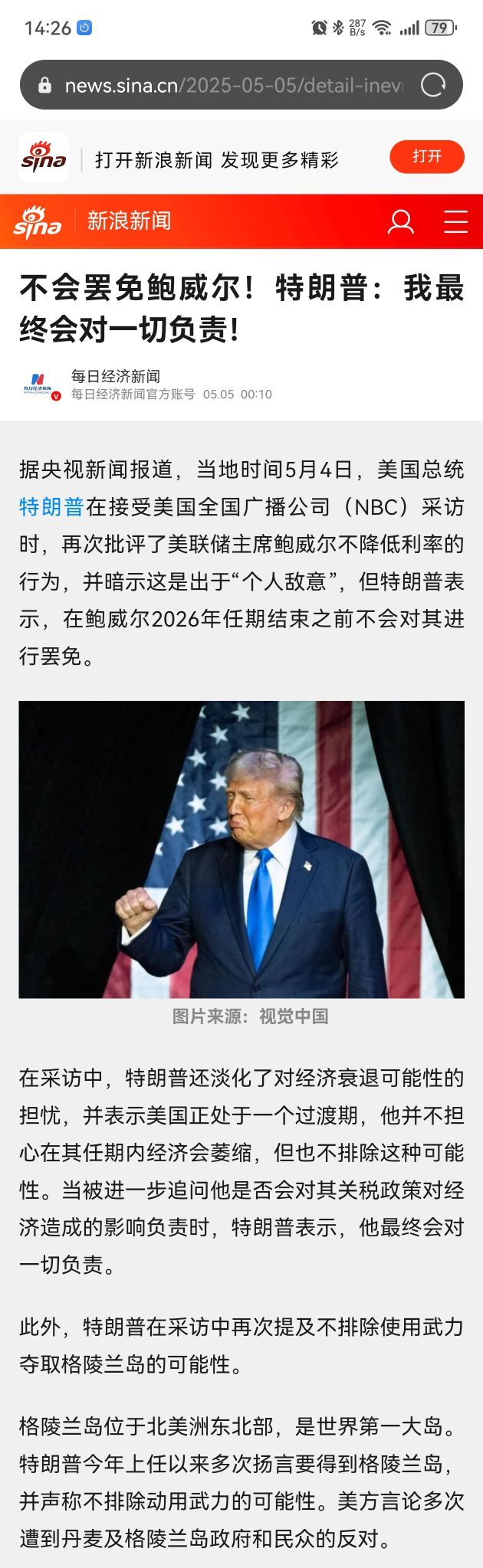Tap the red 打开 button

click(x=427, y=156)
